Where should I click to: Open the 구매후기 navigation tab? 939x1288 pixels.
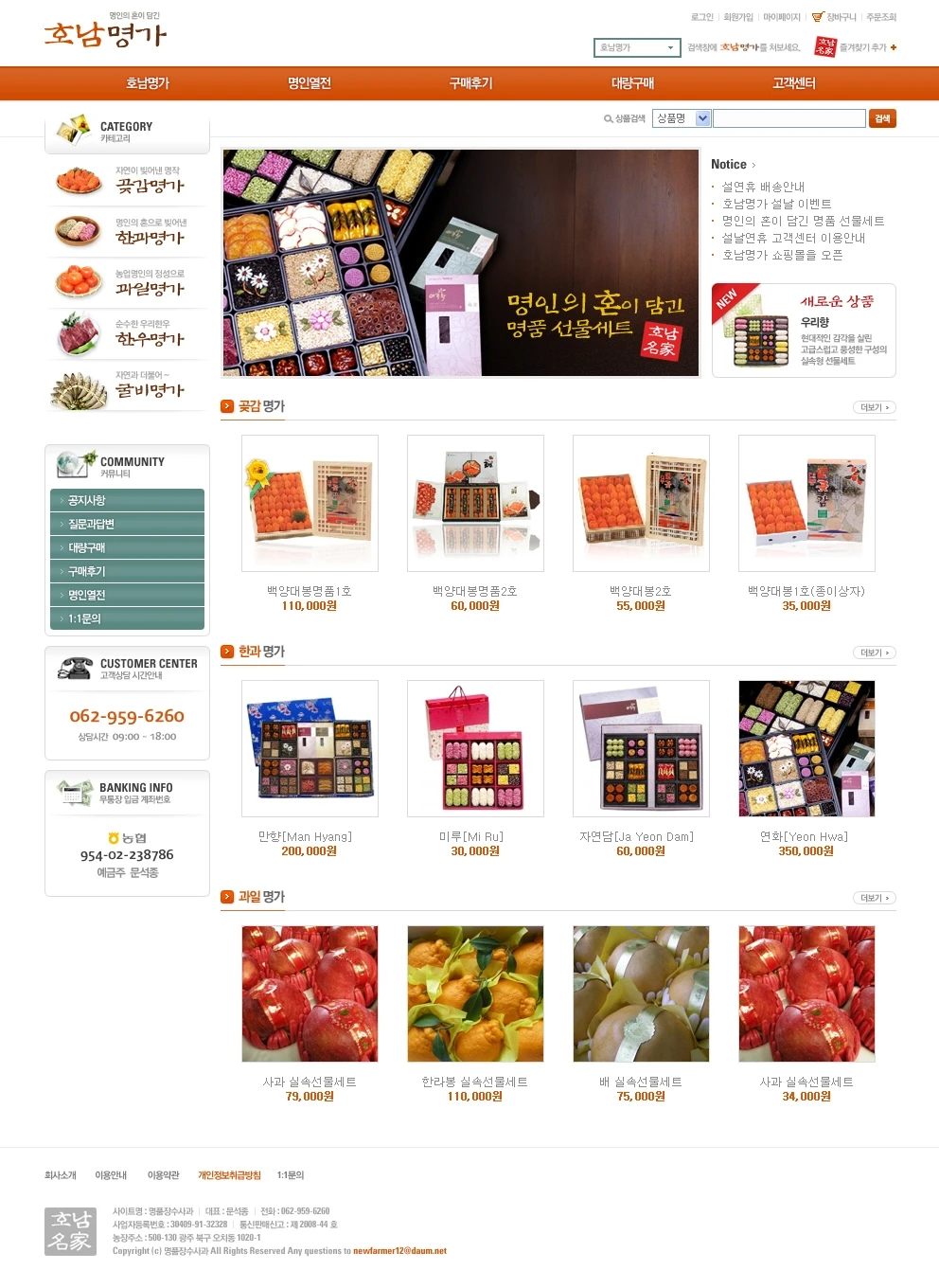pos(470,83)
